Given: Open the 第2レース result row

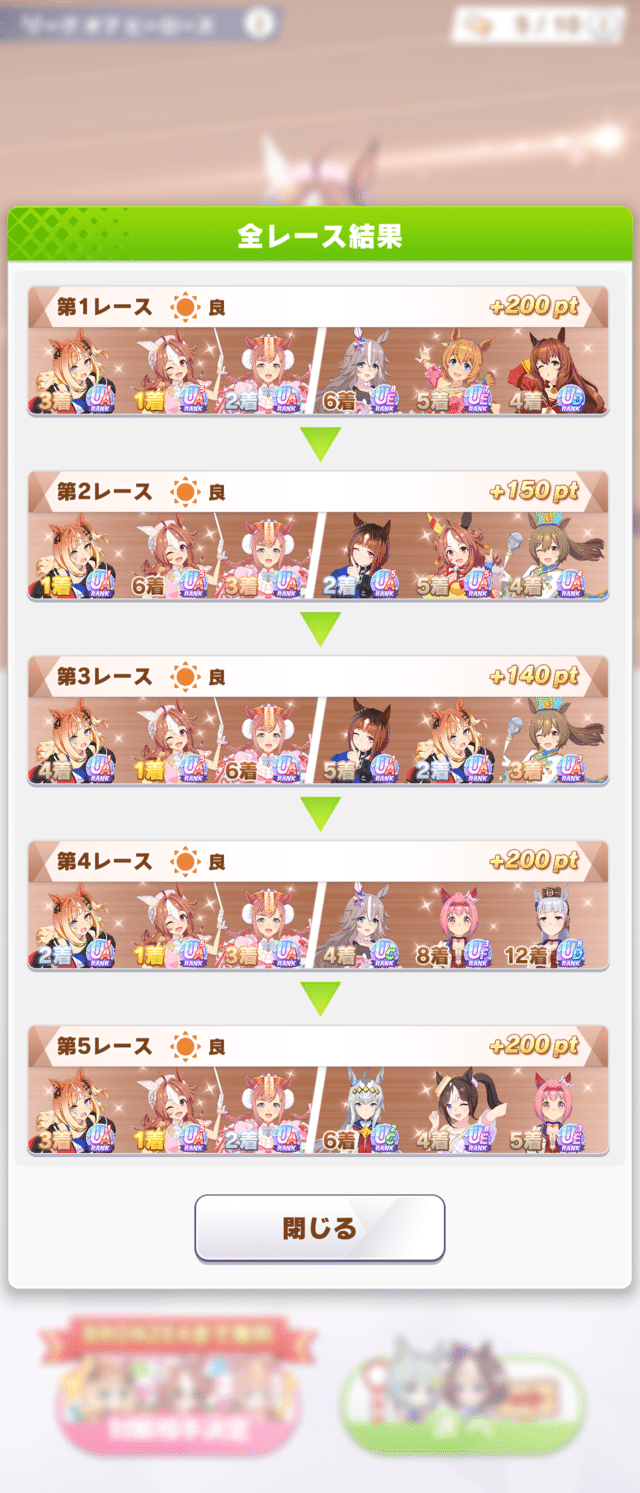Looking at the screenshot, I should click(318, 536).
